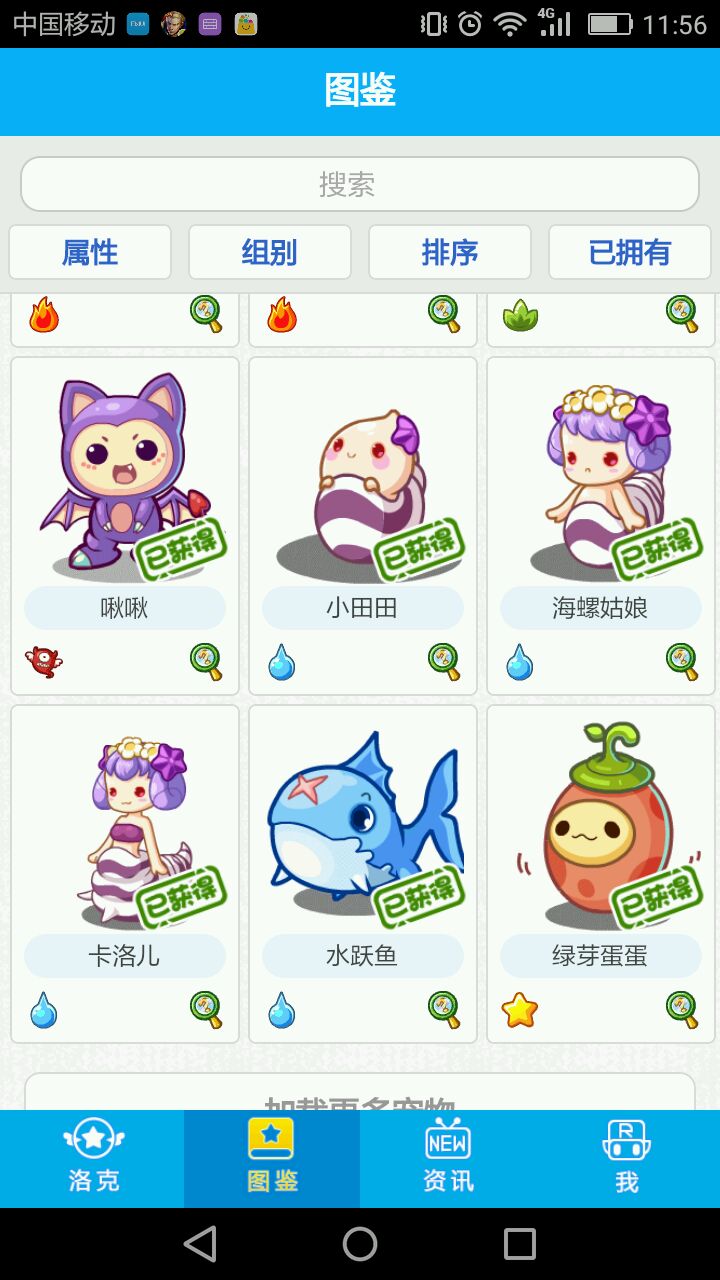Go to the 资讯 news tab

(448, 1158)
